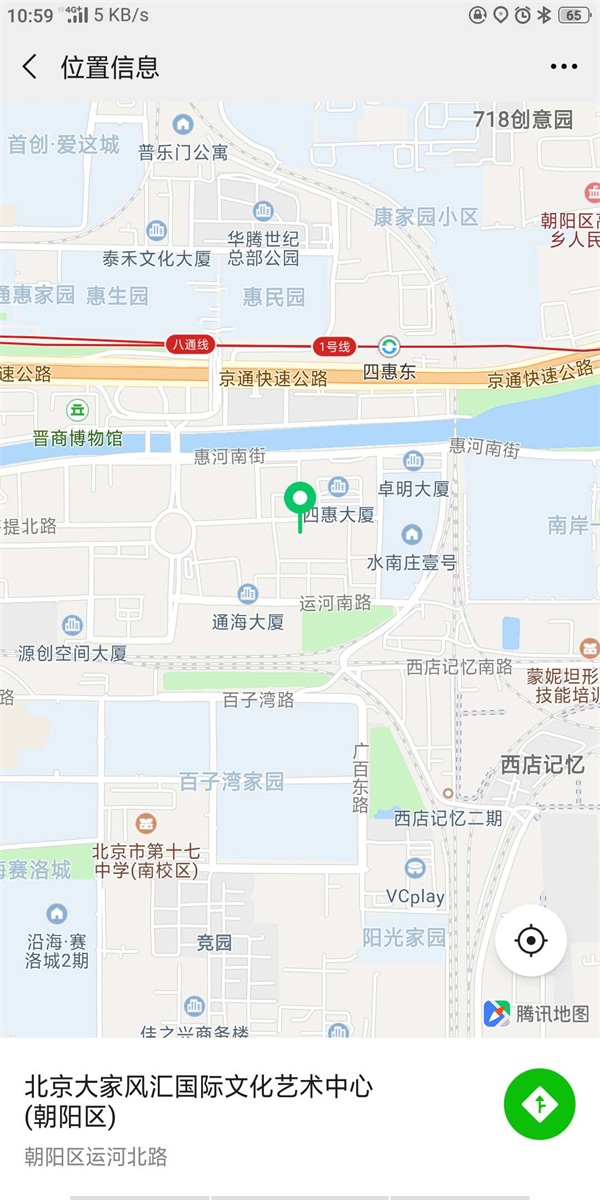Recenter map on my current location

[531, 940]
